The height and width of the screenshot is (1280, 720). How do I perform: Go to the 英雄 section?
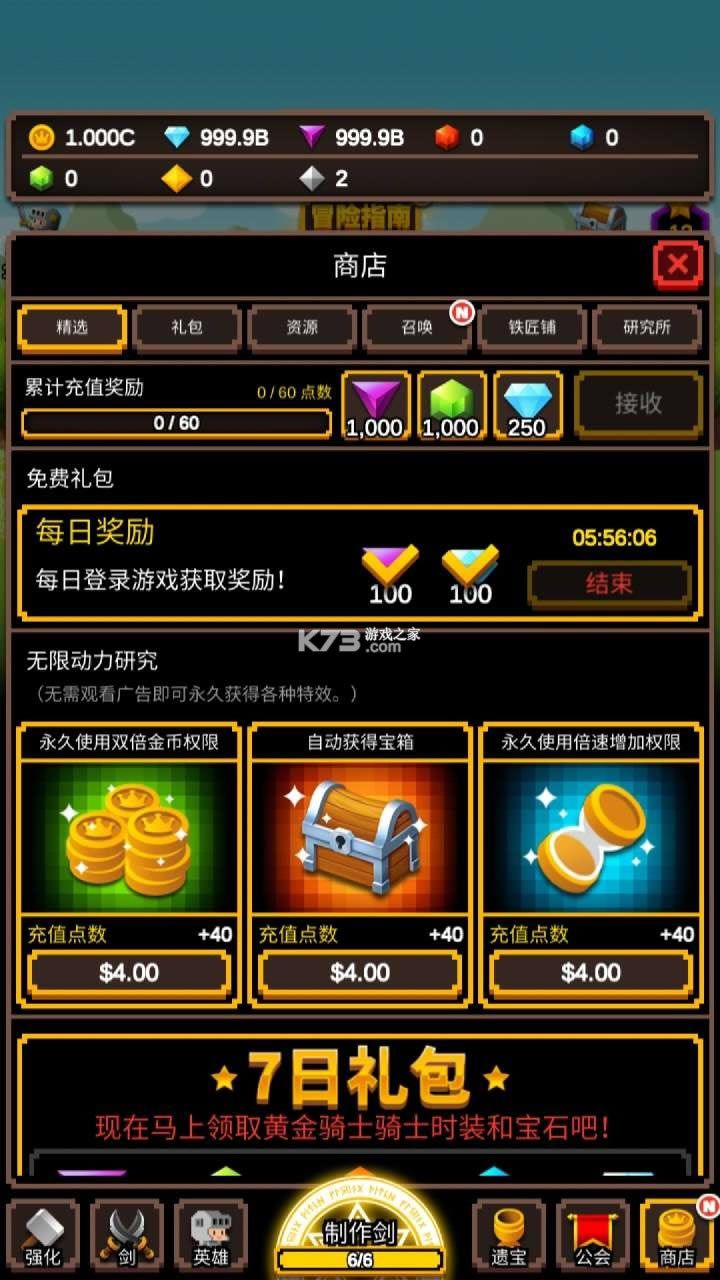pos(211,1235)
